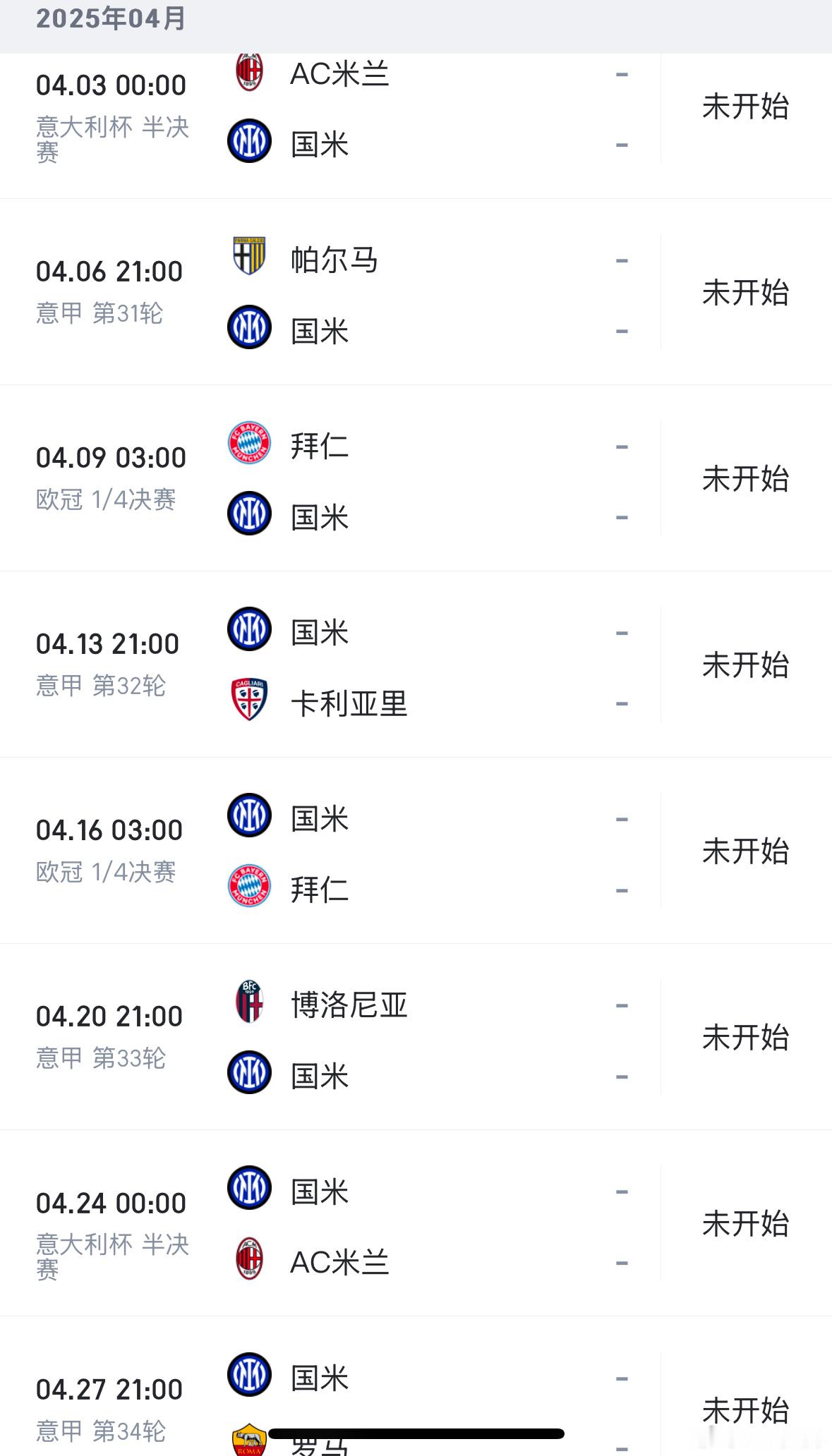Open the 04.06 帕尔马 vs 国米 match
Image resolution: width=832 pixels, height=1456 pixels.
coord(416,292)
